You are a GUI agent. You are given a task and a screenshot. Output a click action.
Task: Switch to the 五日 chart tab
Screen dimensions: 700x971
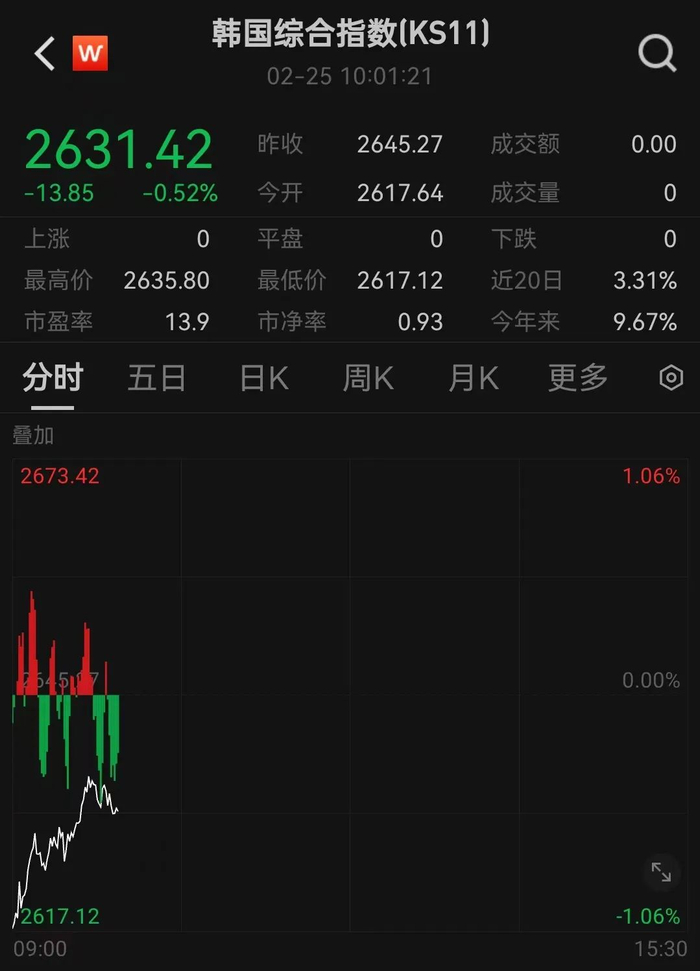tap(157, 378)
